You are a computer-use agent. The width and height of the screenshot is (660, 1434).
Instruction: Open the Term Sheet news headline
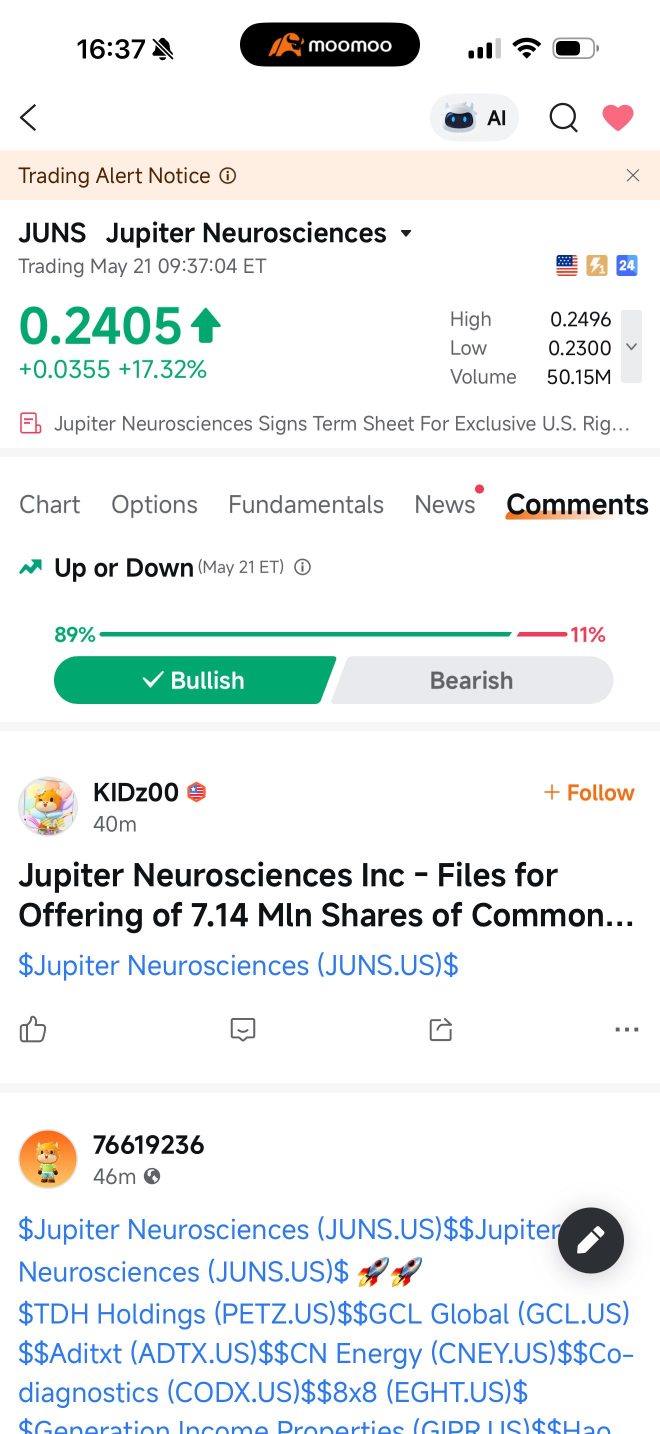pyautogui.click(x=342, y=424)
